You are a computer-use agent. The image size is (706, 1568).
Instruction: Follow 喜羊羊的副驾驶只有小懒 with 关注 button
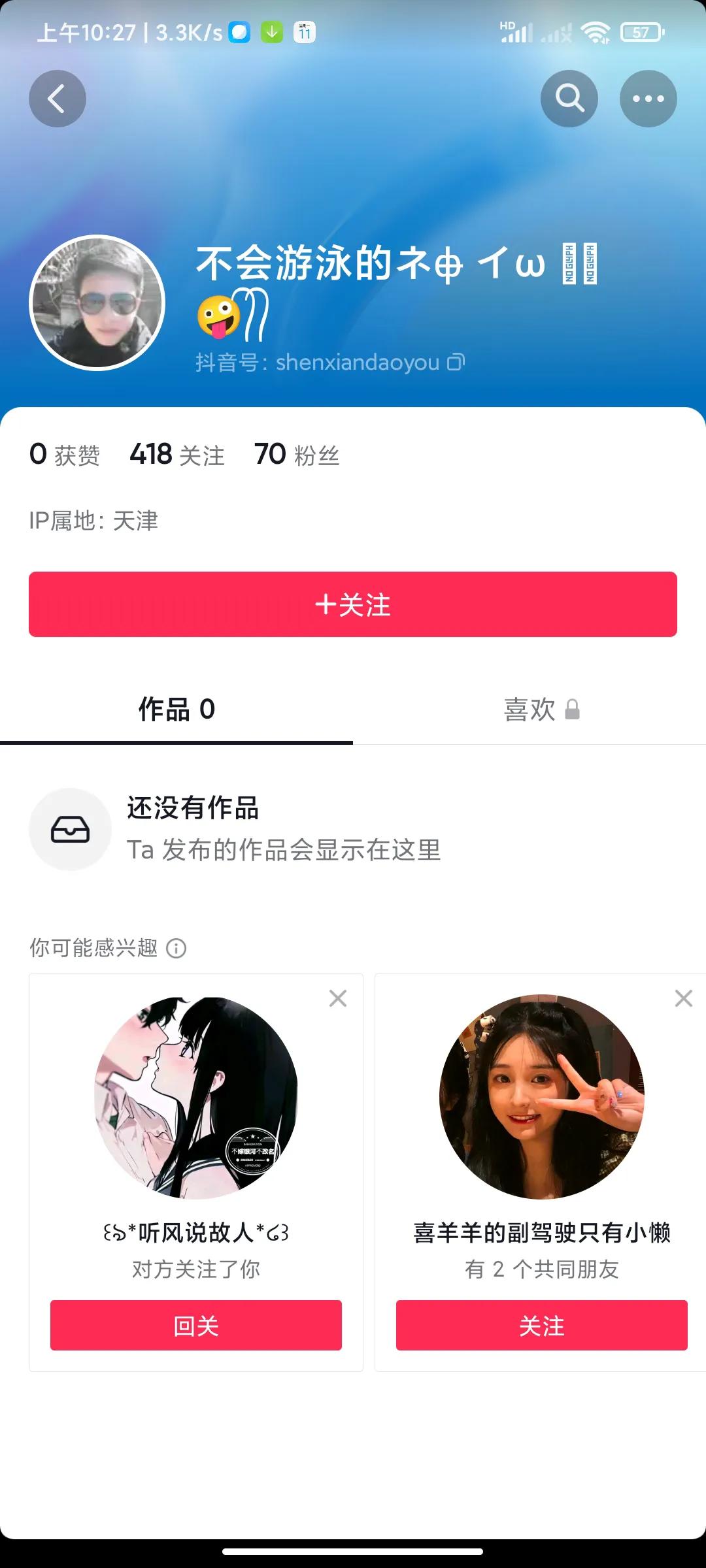click(540, 1325)
